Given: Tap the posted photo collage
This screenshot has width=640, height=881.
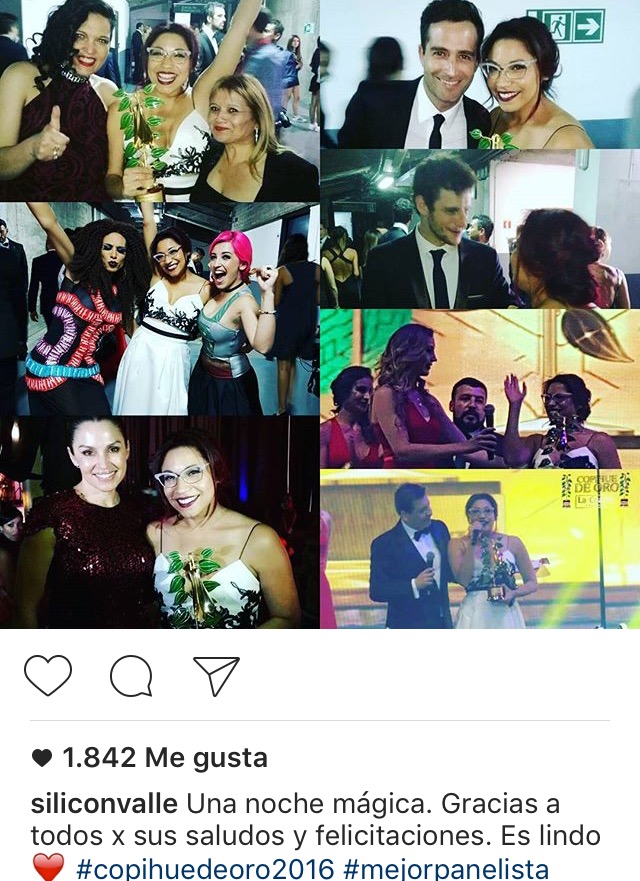Looking at the screenshot, I should (x=320, y=314).
